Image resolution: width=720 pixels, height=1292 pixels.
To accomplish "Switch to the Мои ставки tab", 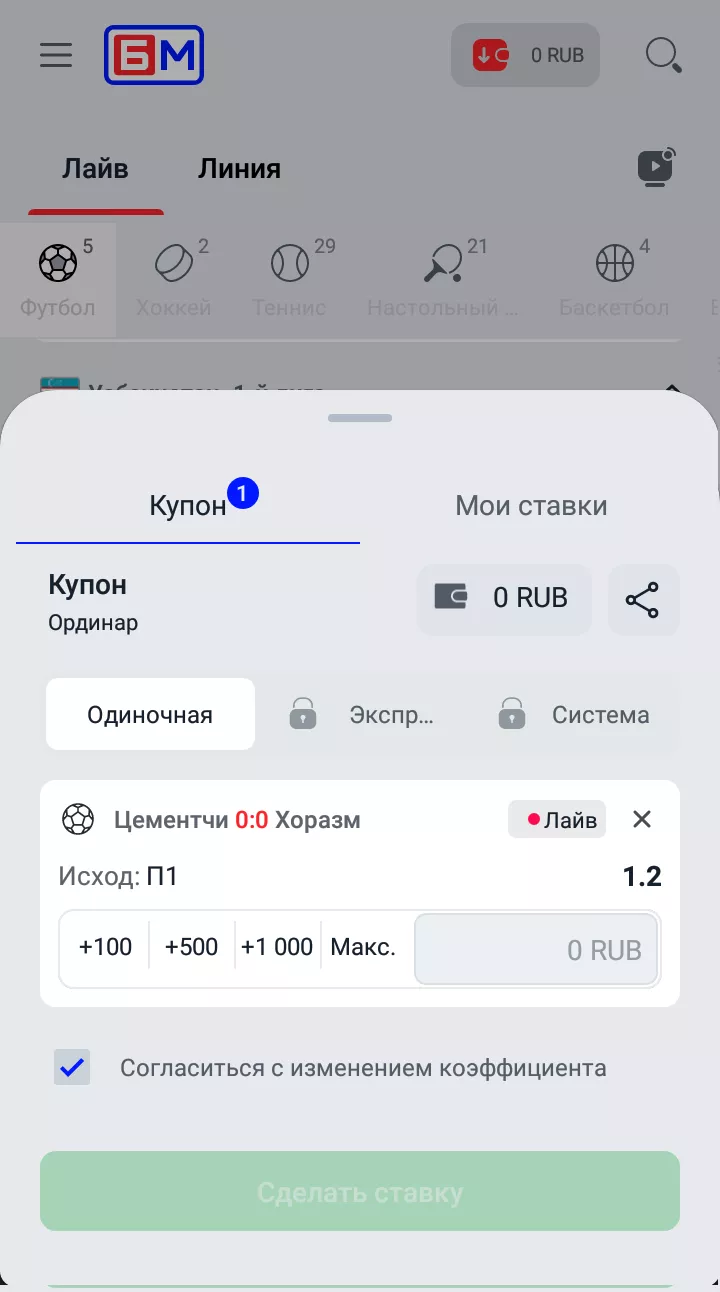I will tap(530, 505).
